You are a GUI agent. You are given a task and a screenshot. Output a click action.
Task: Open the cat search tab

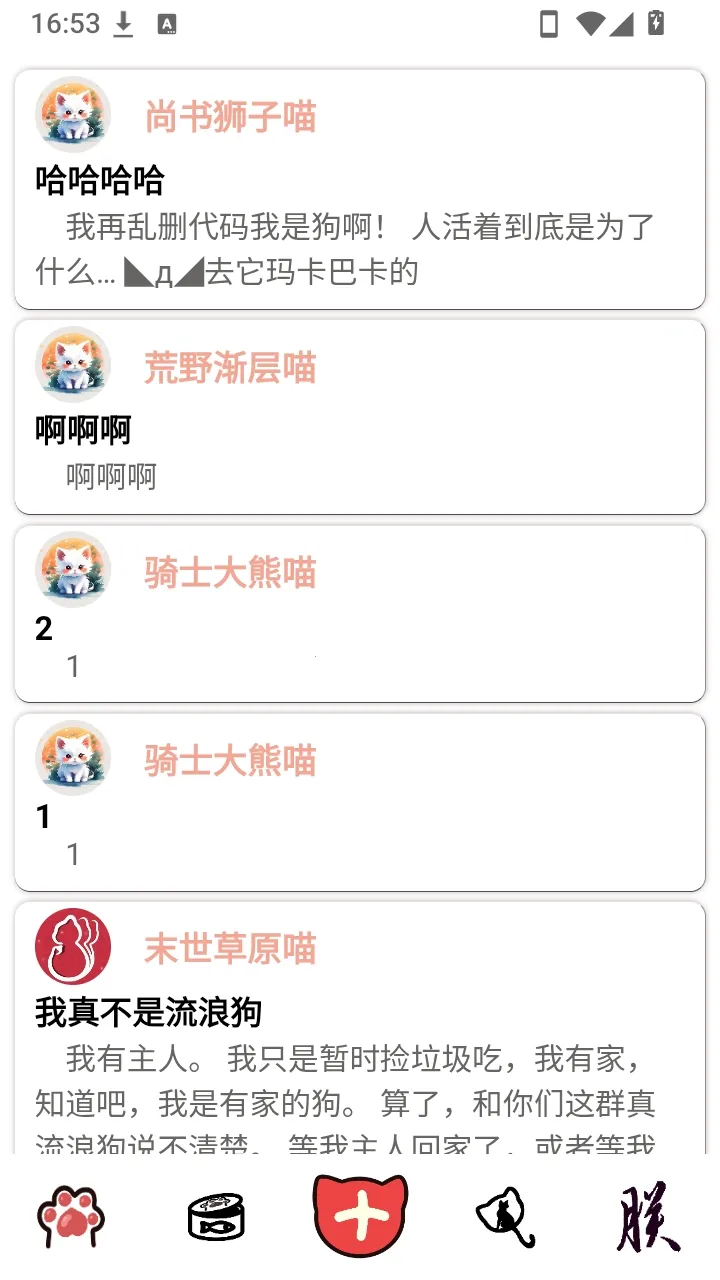(x=504, y=1217)
